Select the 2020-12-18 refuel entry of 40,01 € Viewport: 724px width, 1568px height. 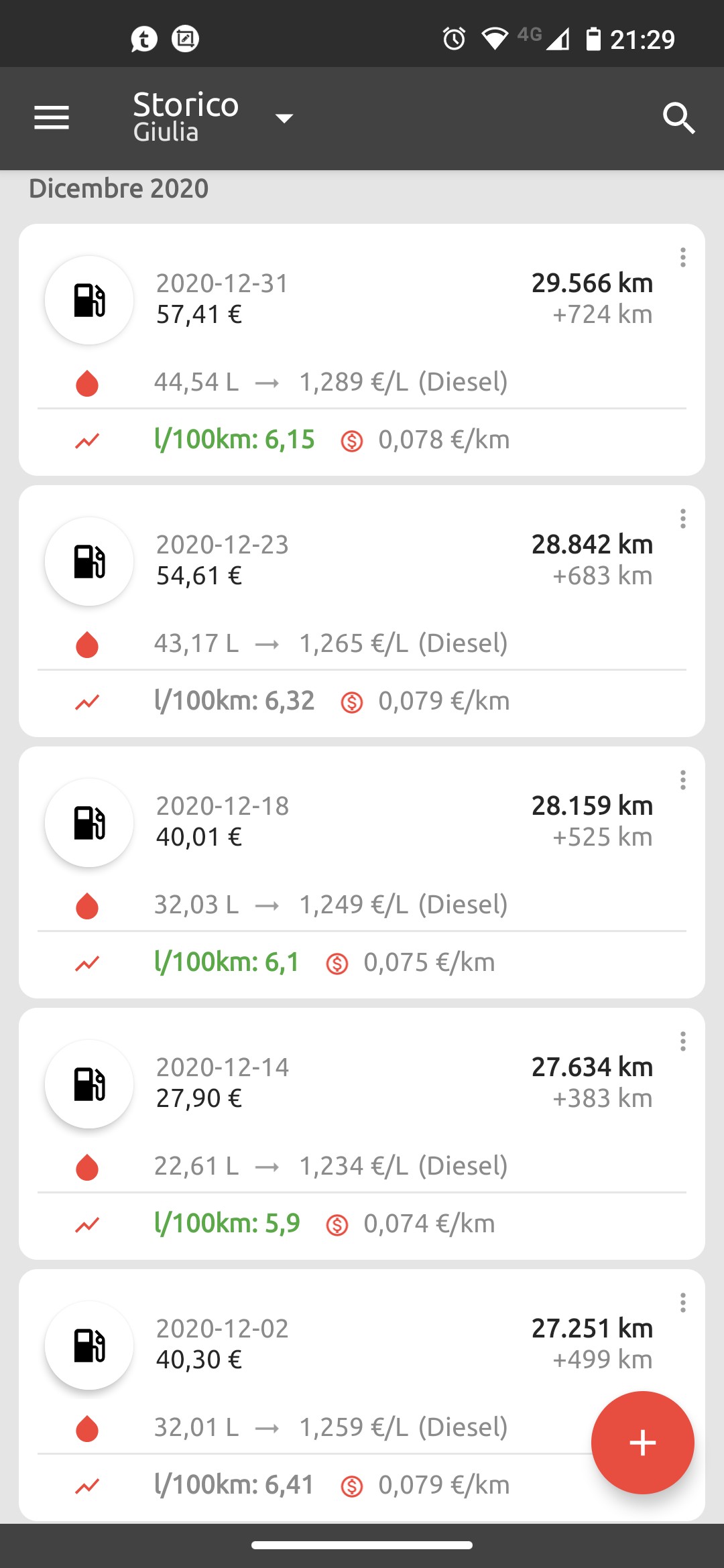362,872
